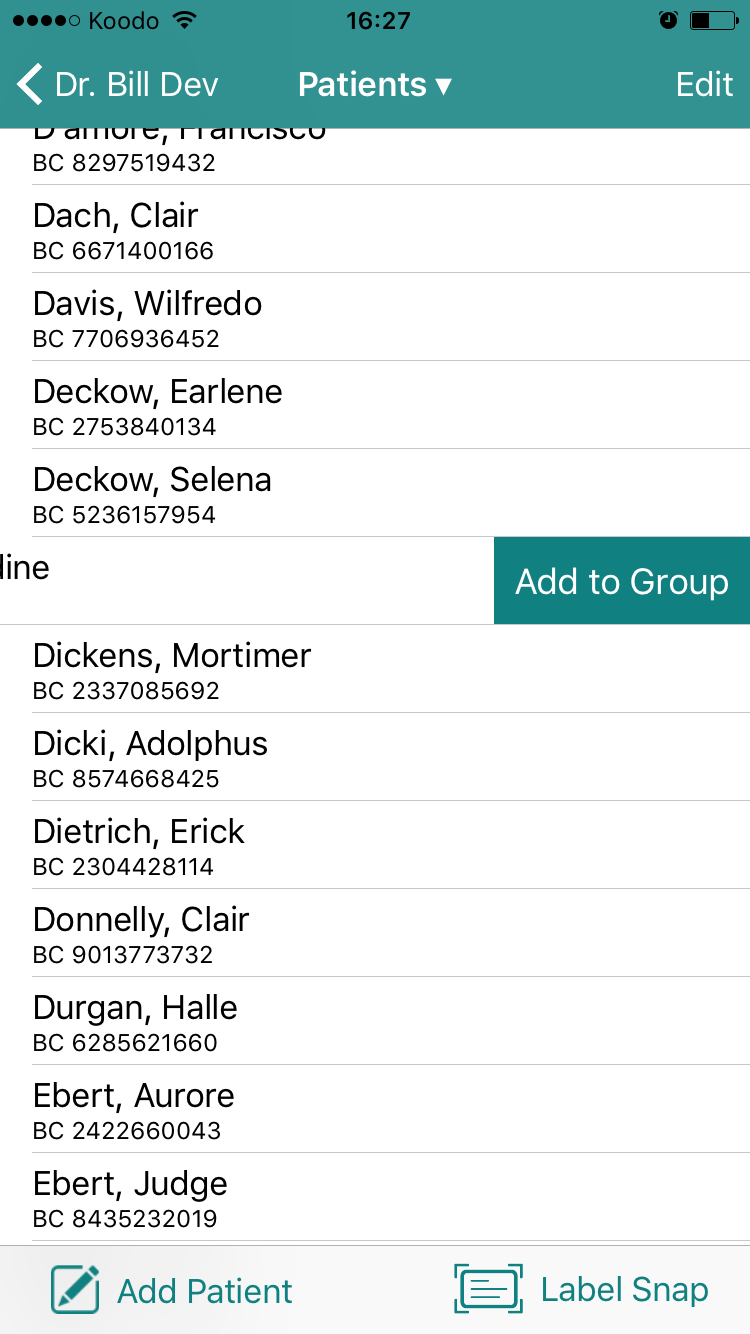The image size is (750, 1334).
Task: View Dietrich, Erick
Action: pos(375,845)
